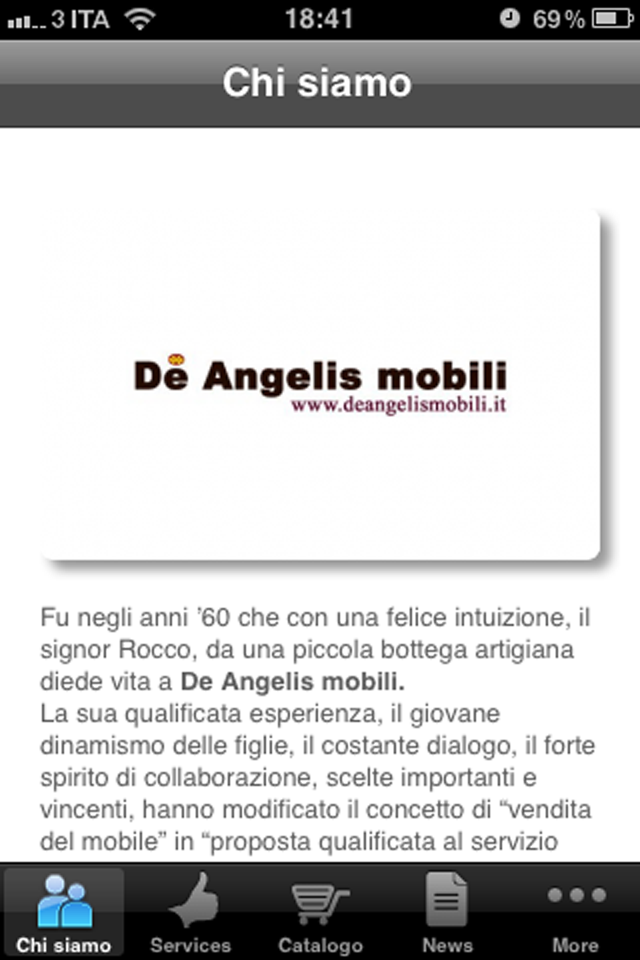
Task: Switch to the Services tab
Action: tap(191, 912)
